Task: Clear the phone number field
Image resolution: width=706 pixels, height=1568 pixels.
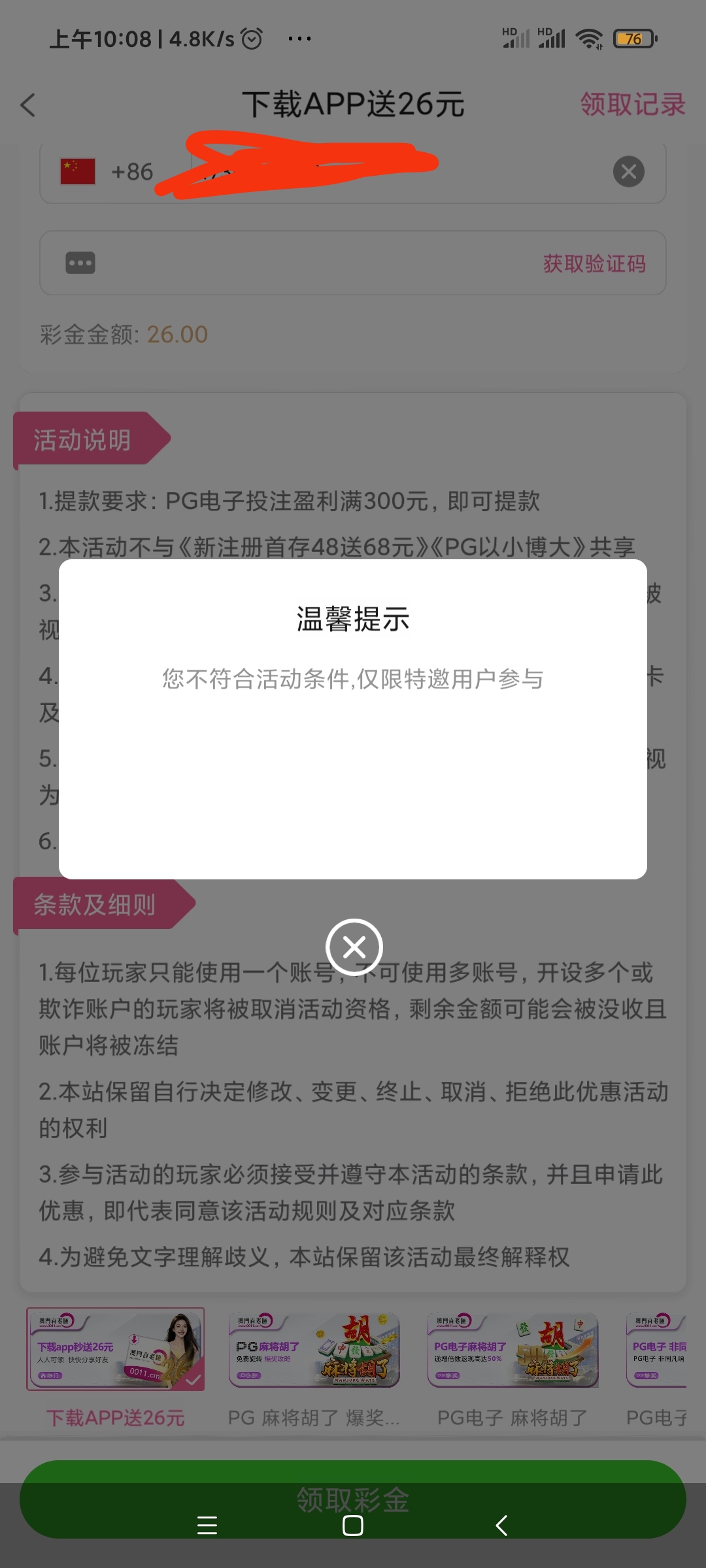Action: point(628,172)
